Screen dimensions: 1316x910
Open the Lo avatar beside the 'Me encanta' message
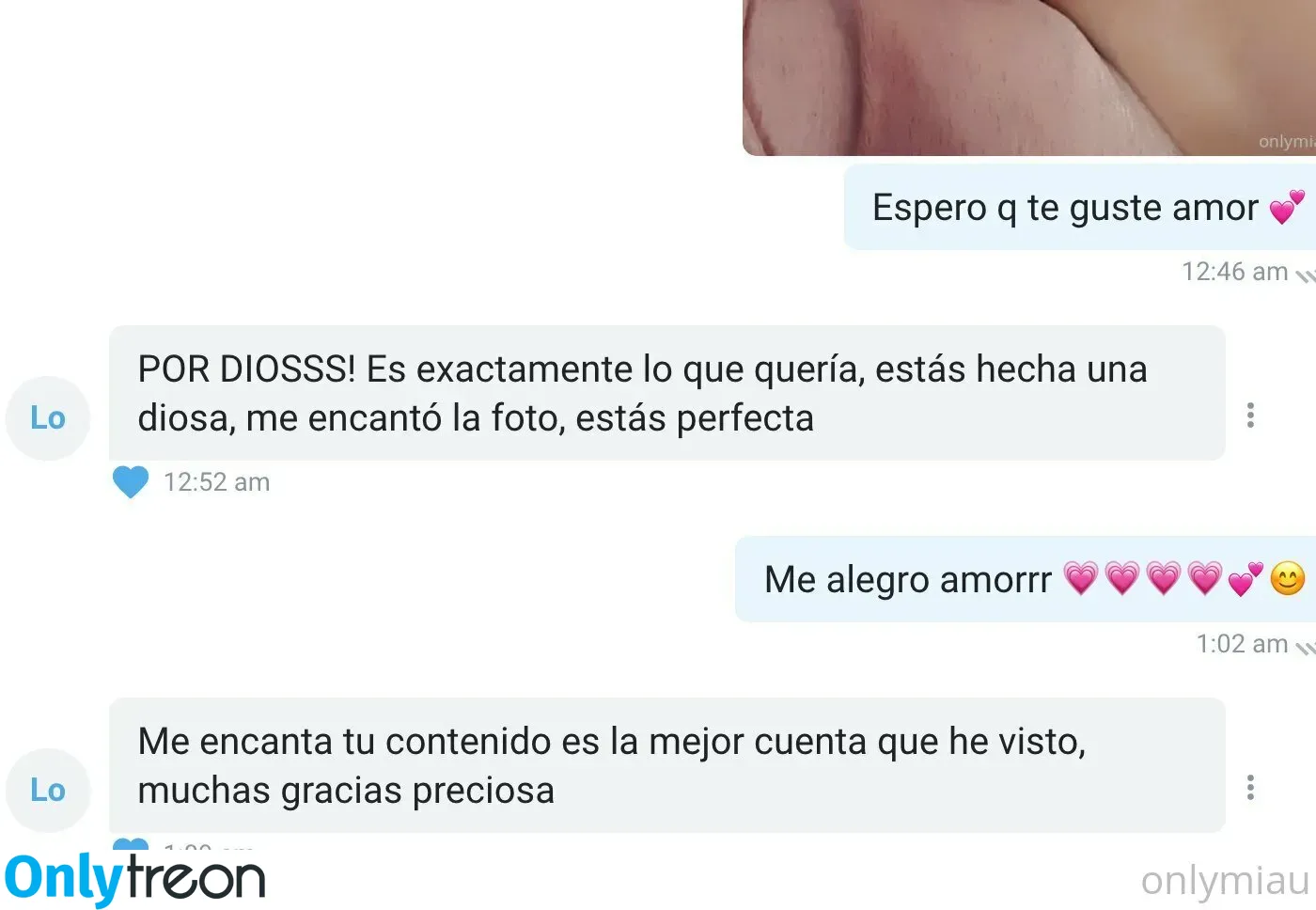tap(48, 791)
